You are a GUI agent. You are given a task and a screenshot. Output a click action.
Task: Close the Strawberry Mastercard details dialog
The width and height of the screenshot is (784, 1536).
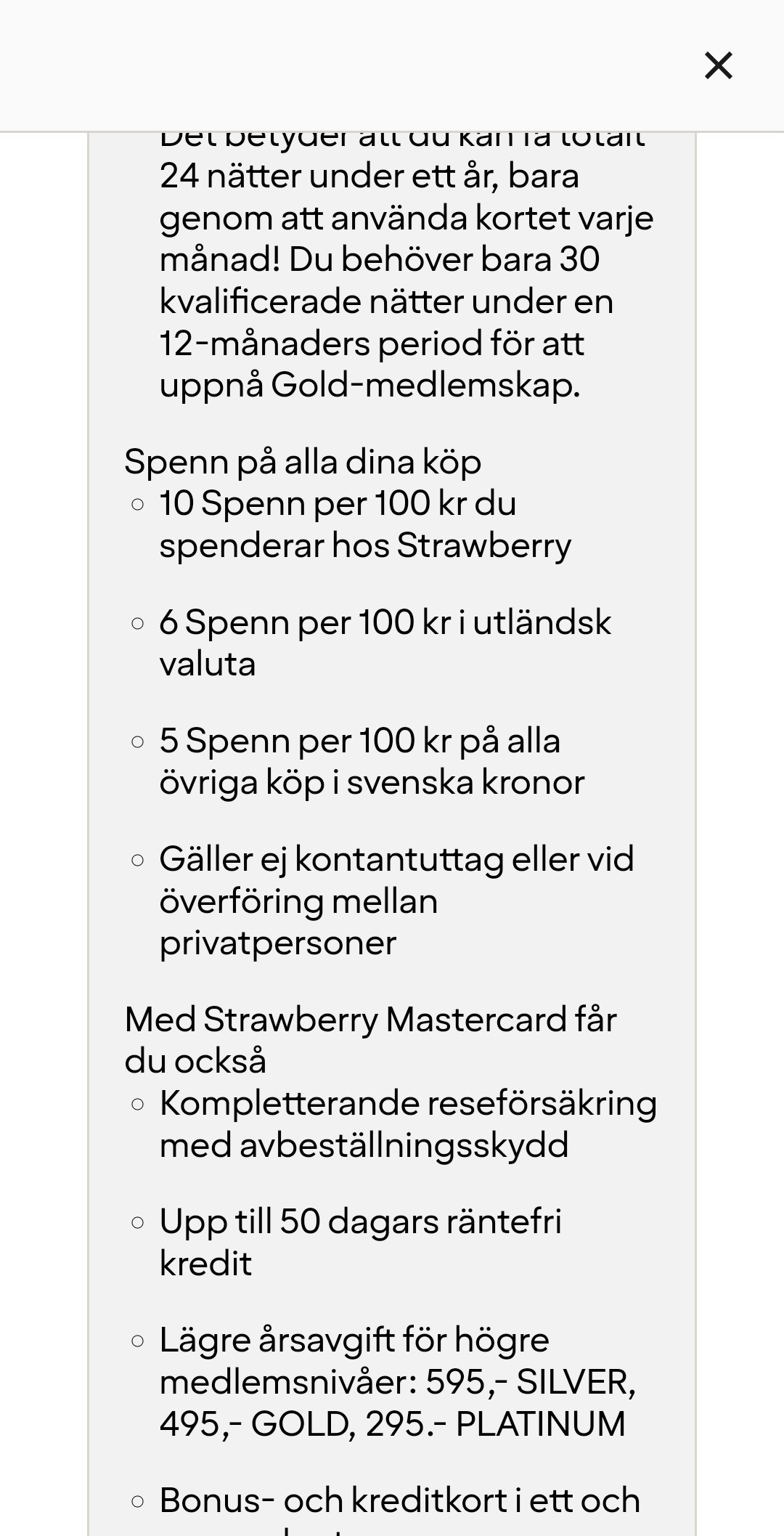(718, 65)
